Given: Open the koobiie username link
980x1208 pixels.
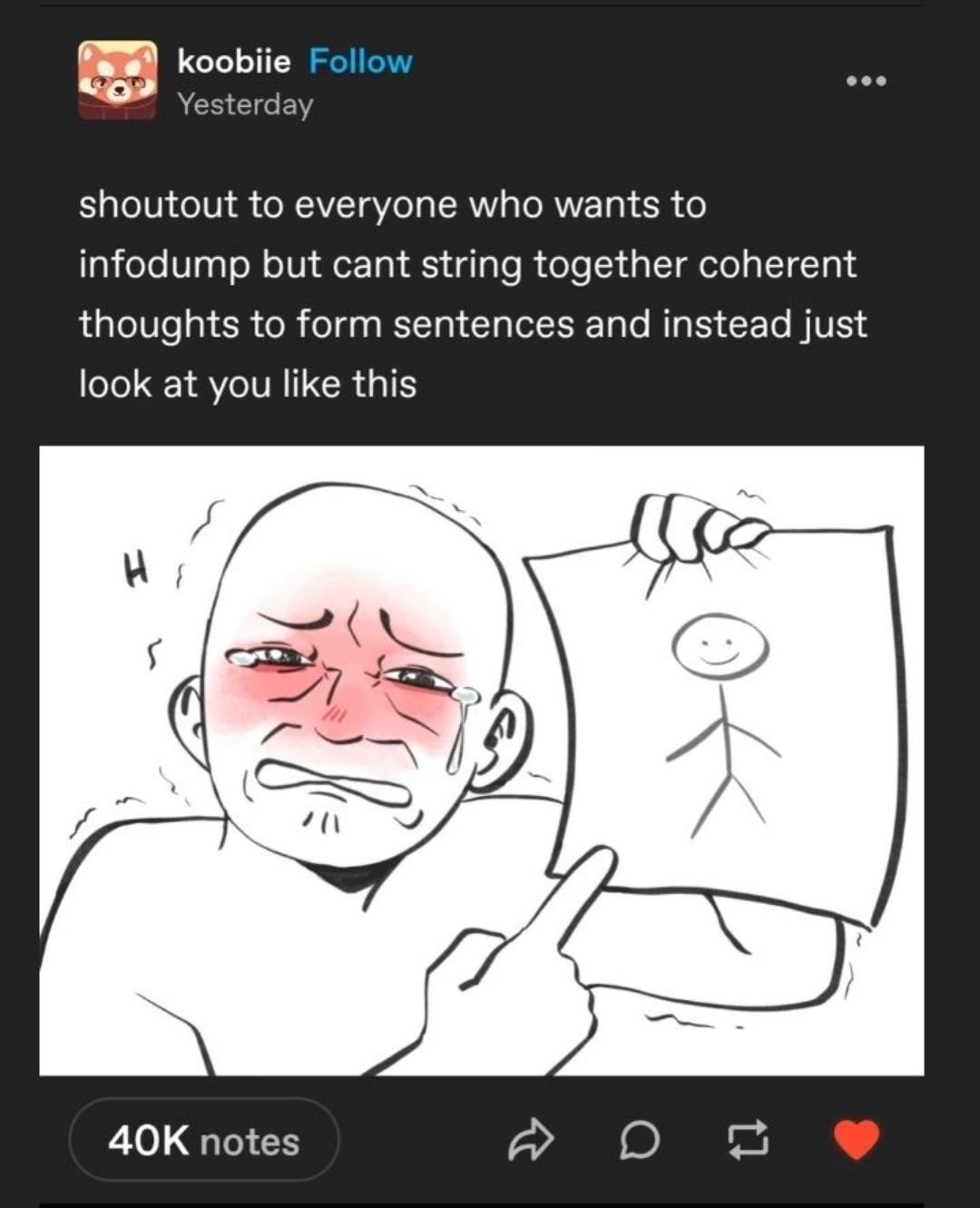Looking at the screenshot, I should pyautogui.click(x=234, y=62).
